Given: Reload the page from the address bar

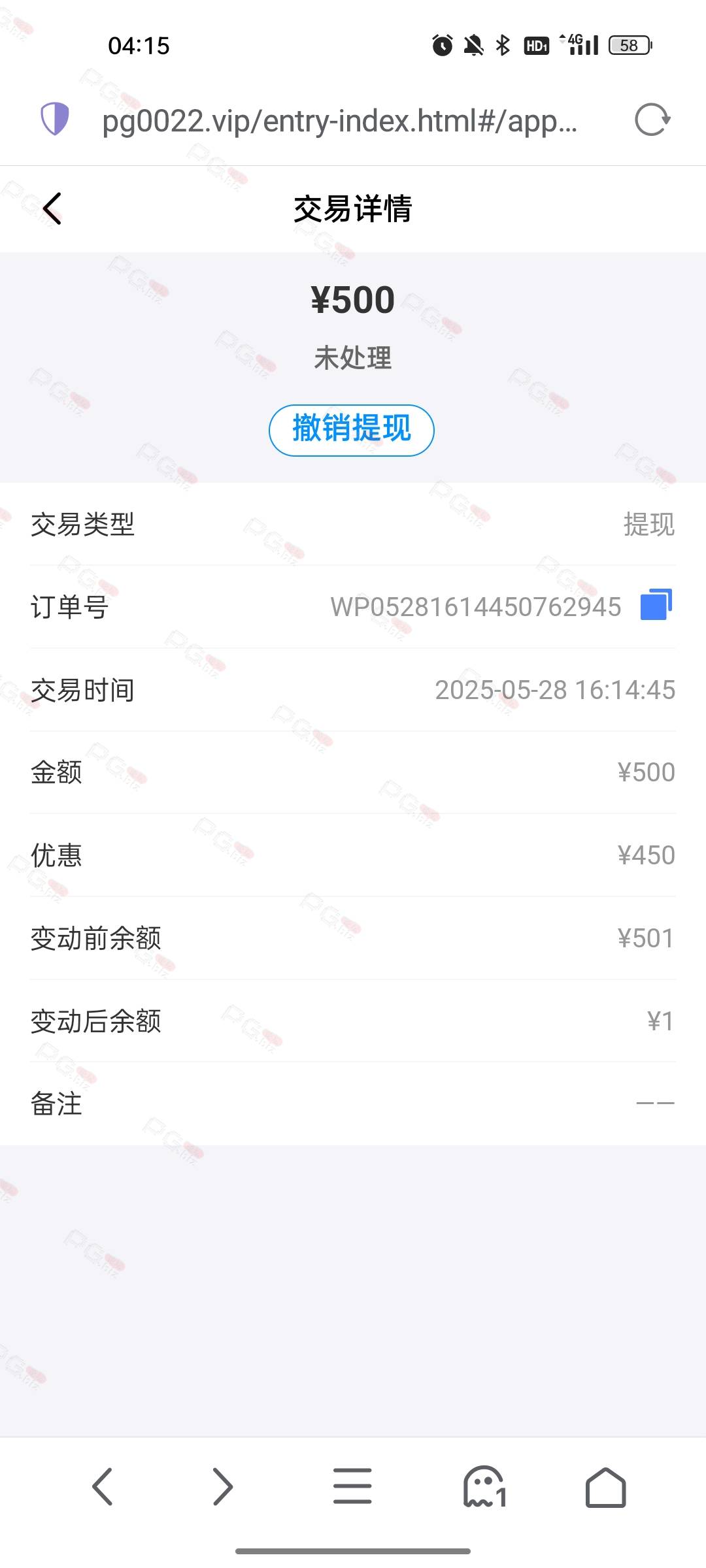Looking at the screenshot, I should click(653, 120).
